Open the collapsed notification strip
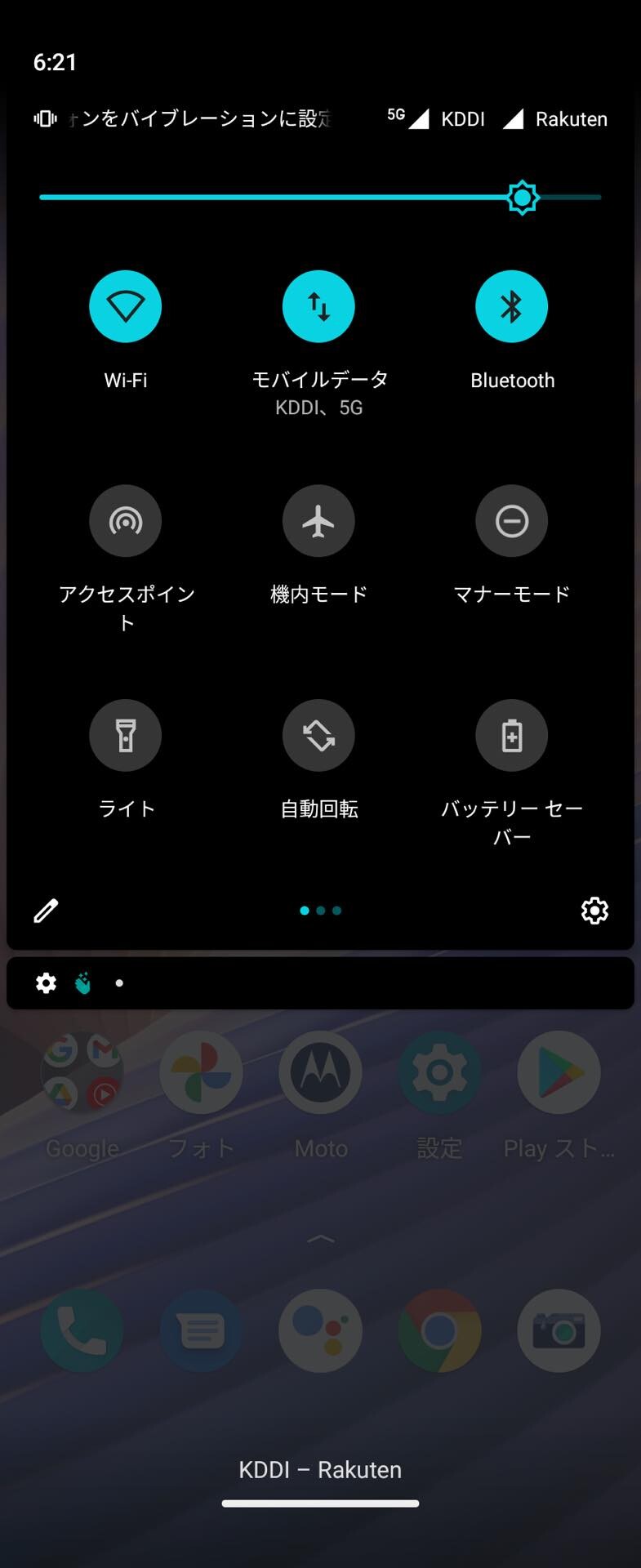The height and width of the screenshot is (1568, 641). pyautogui.click(x=320, y=983)
